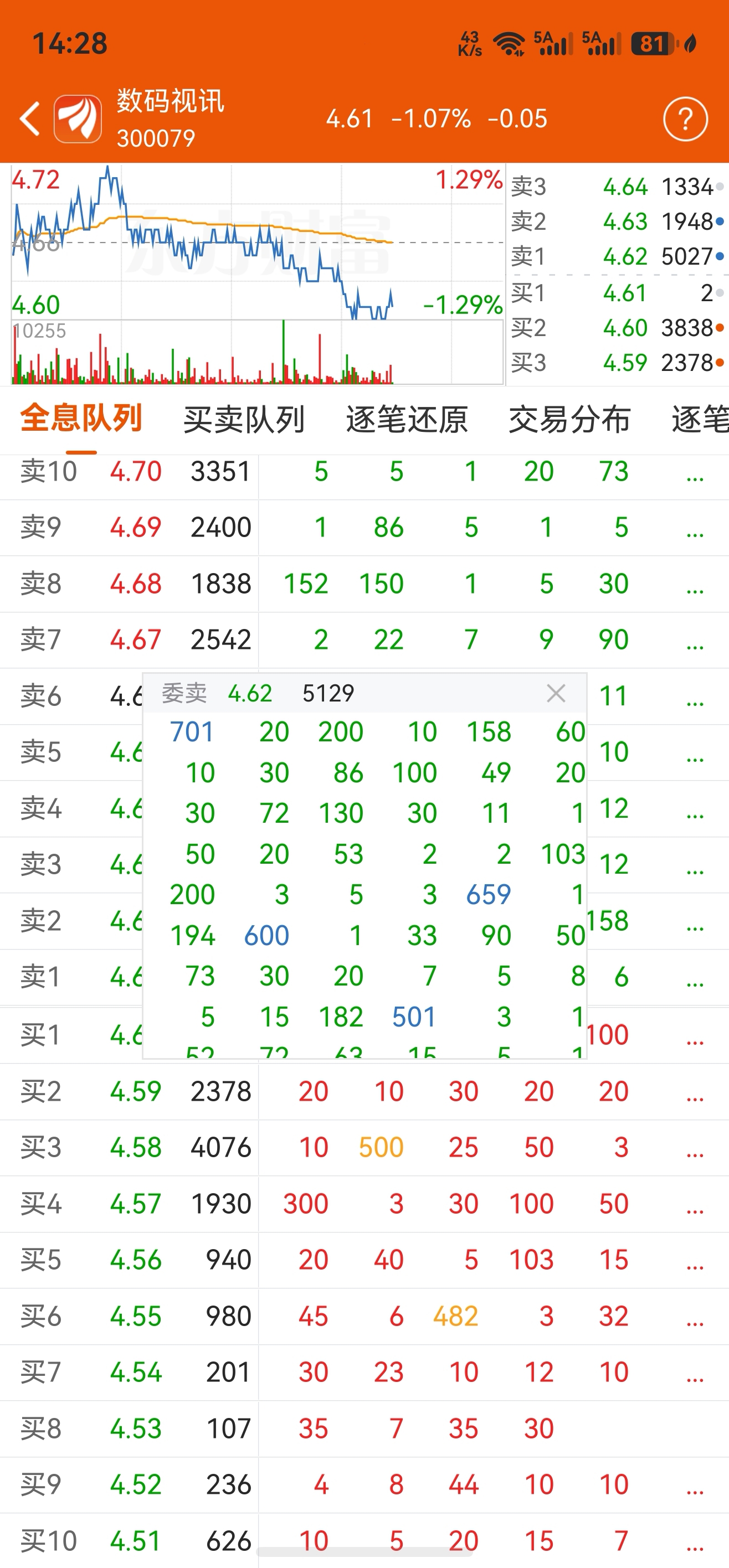The width and height of the screenshot is (729, 1568).
Task: Expand the 买3 row at 4.58
Action: click(695, 1148)
